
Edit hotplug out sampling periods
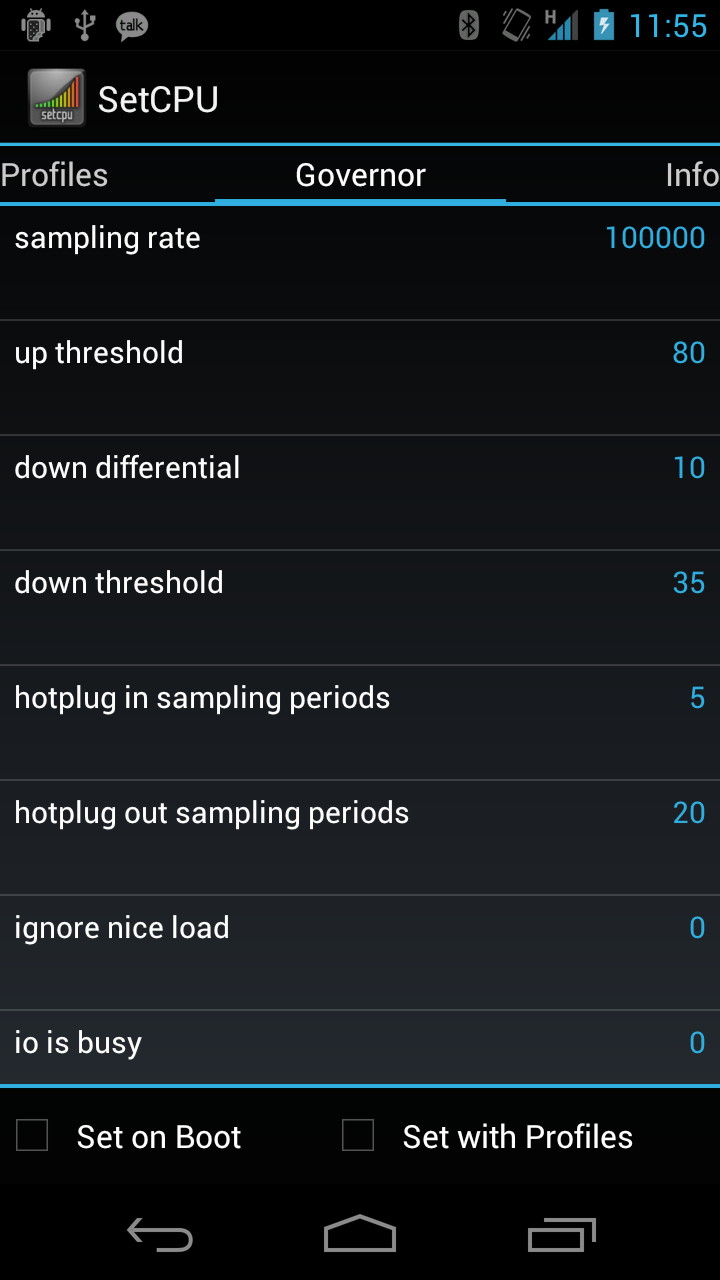(x=360, y=837)
